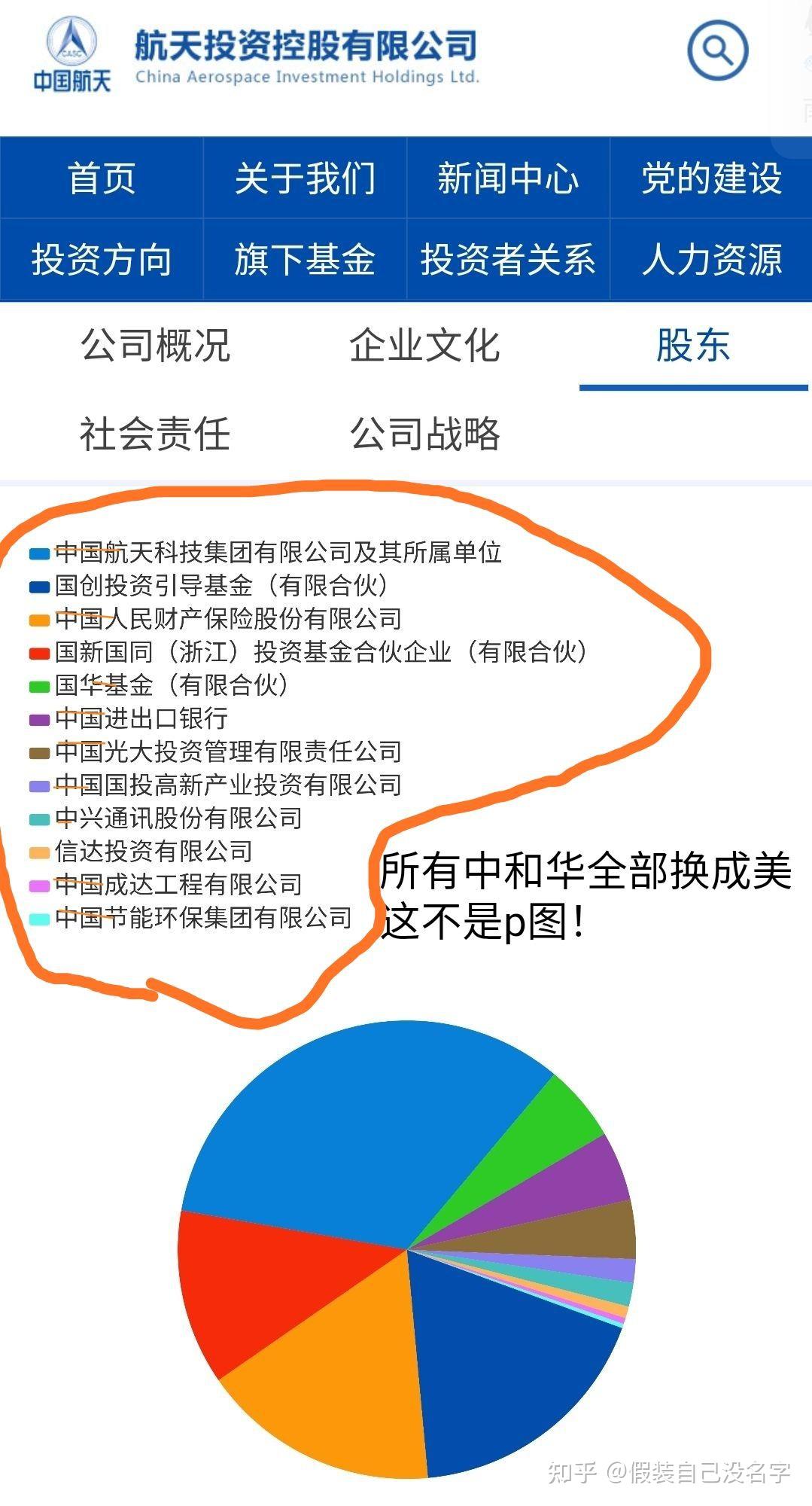Open the 人力资源 section
812x1506 pixels.
(x=711, y=260)
